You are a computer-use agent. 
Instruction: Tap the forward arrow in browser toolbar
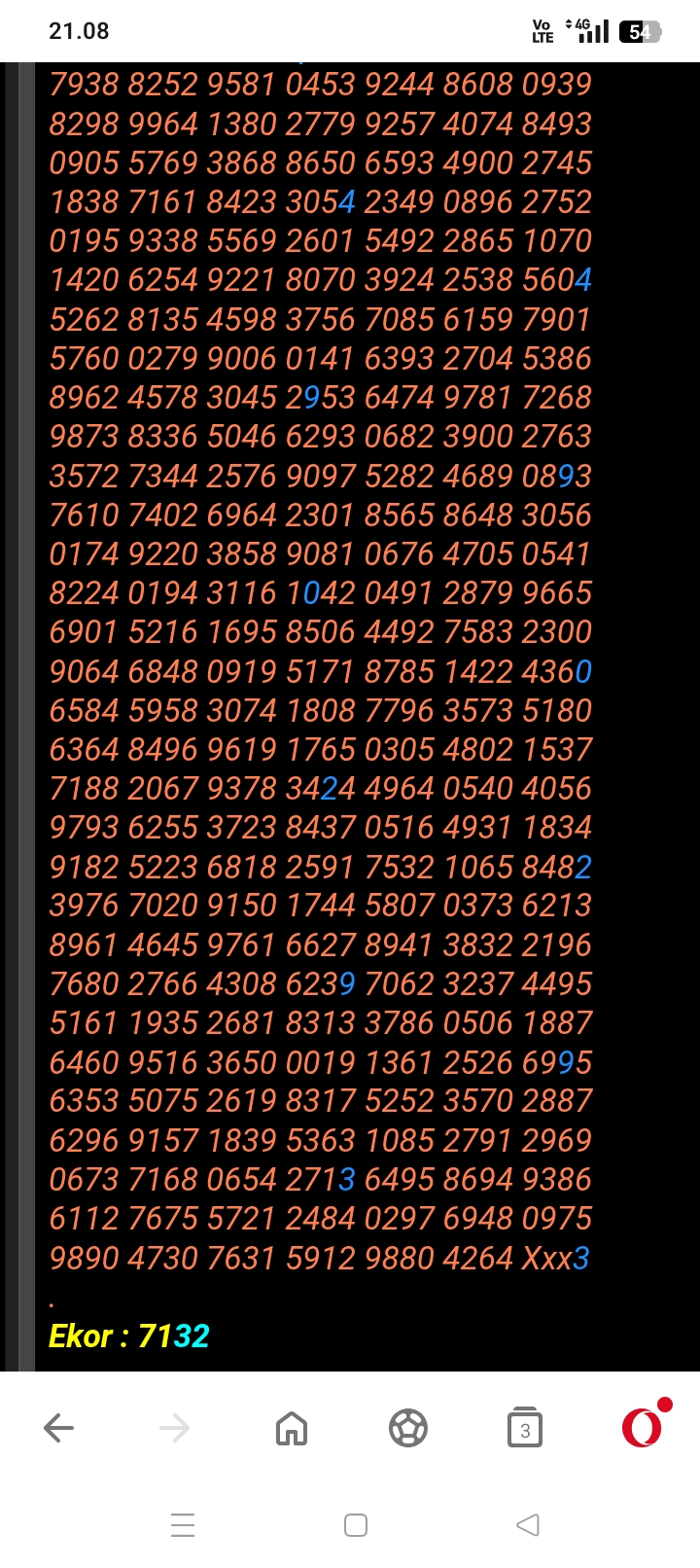coord(175,1428)
